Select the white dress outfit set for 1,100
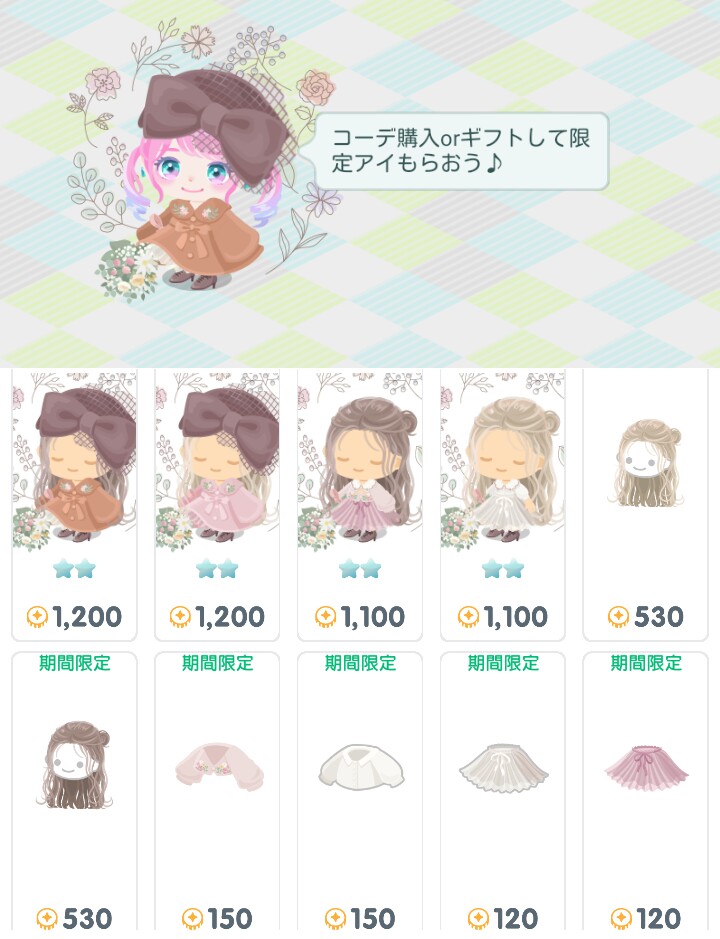The width and height of the screenshot is (720, 939). pyautogui.click(x=503, y=500)
